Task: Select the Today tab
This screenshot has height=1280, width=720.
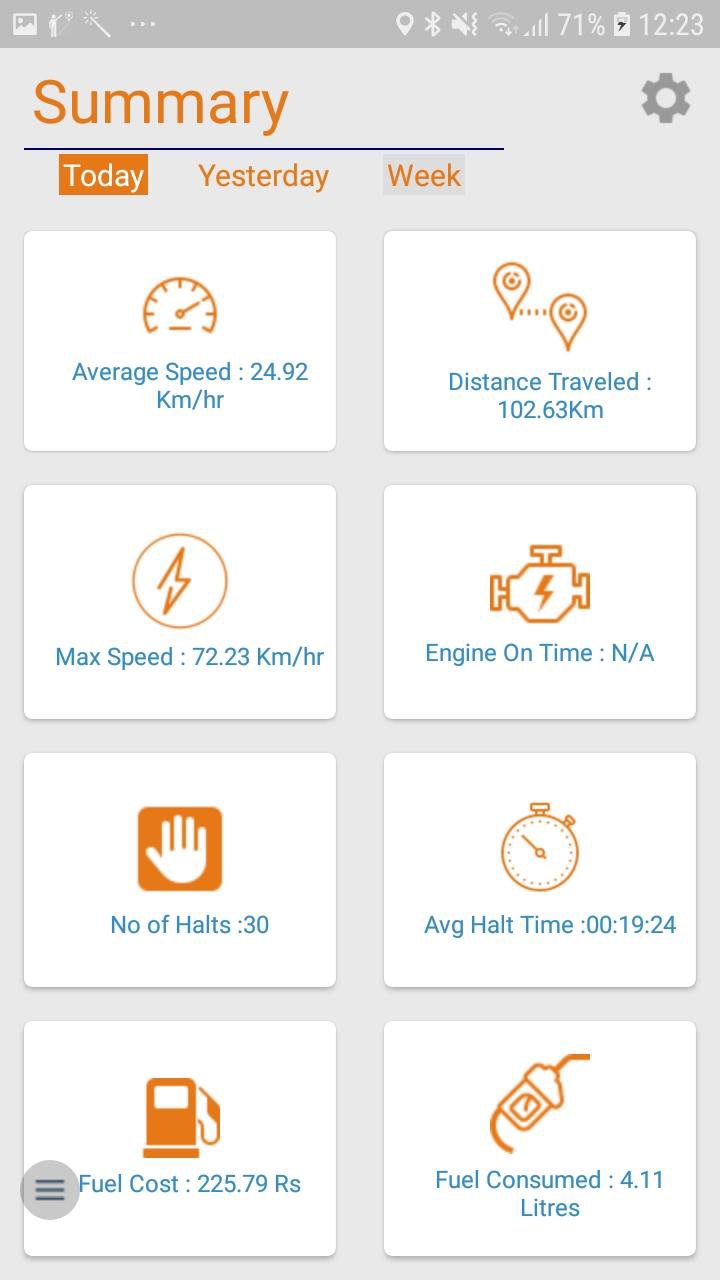Action: tap(103, 175)
